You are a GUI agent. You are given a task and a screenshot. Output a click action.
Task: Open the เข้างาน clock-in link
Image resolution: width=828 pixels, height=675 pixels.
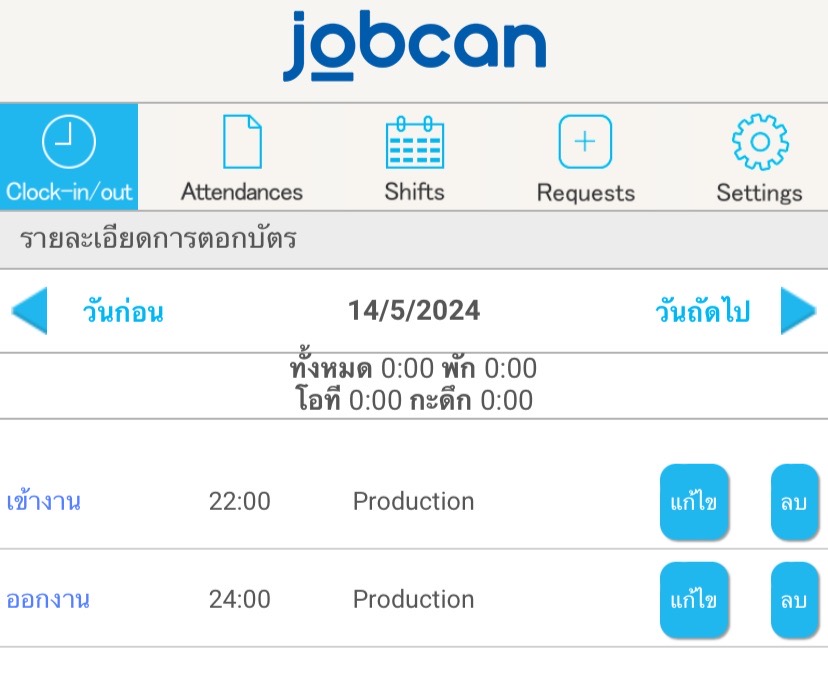(x=43, y=501)
